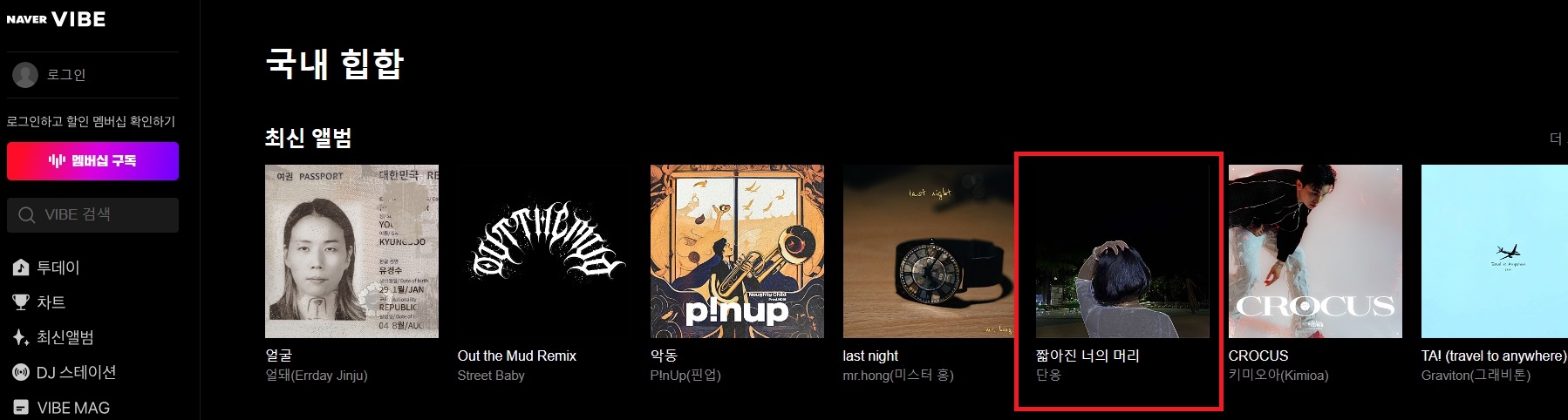This screenshot has height=420, width=1568.
Task: Open the TAI (travel to anywhere) album
Action: point(1494,251)
